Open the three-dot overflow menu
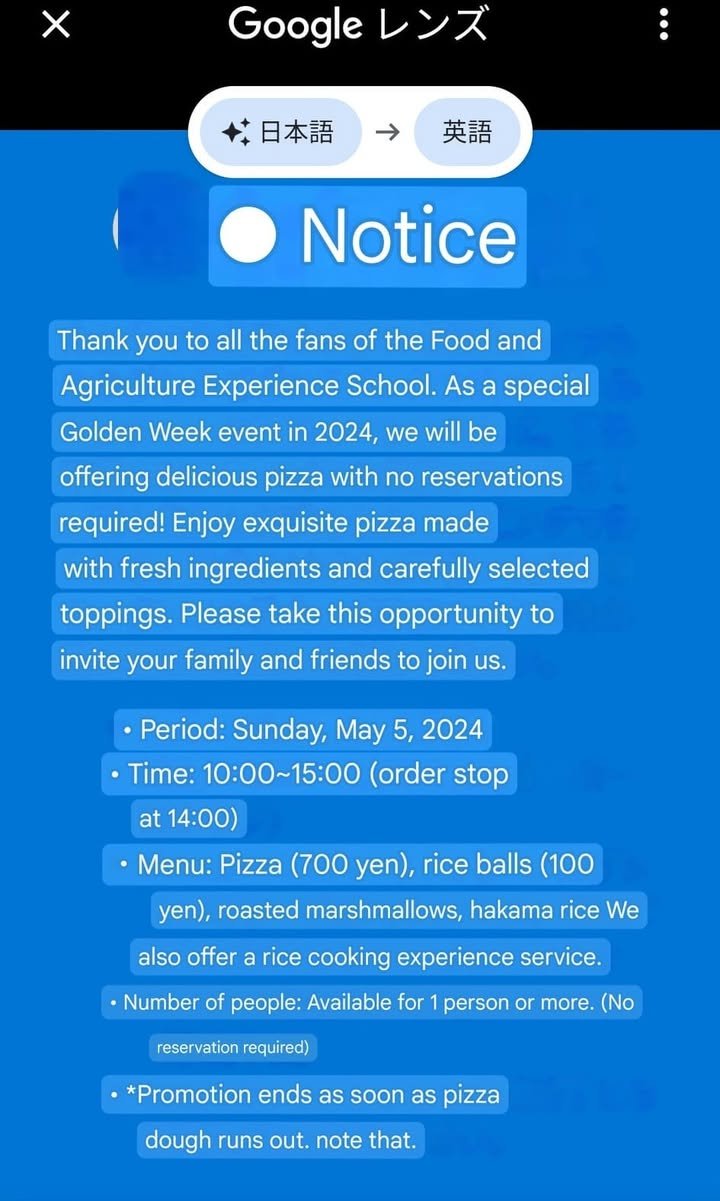Image resolution: width=720 pixels, height=1201 pixels. [664, 25]
